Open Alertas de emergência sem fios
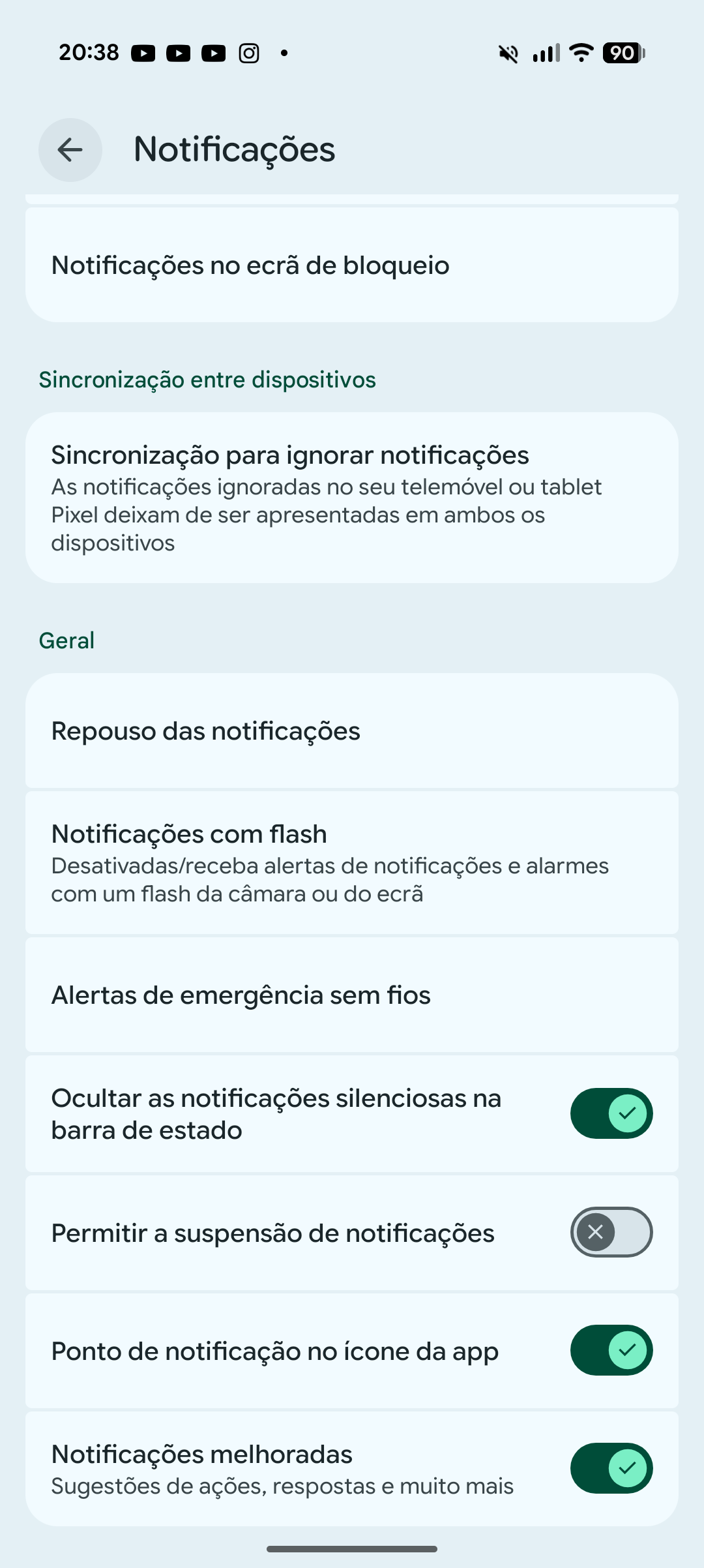The height and width of the screenshot is (1568, 704). (352, 995)
